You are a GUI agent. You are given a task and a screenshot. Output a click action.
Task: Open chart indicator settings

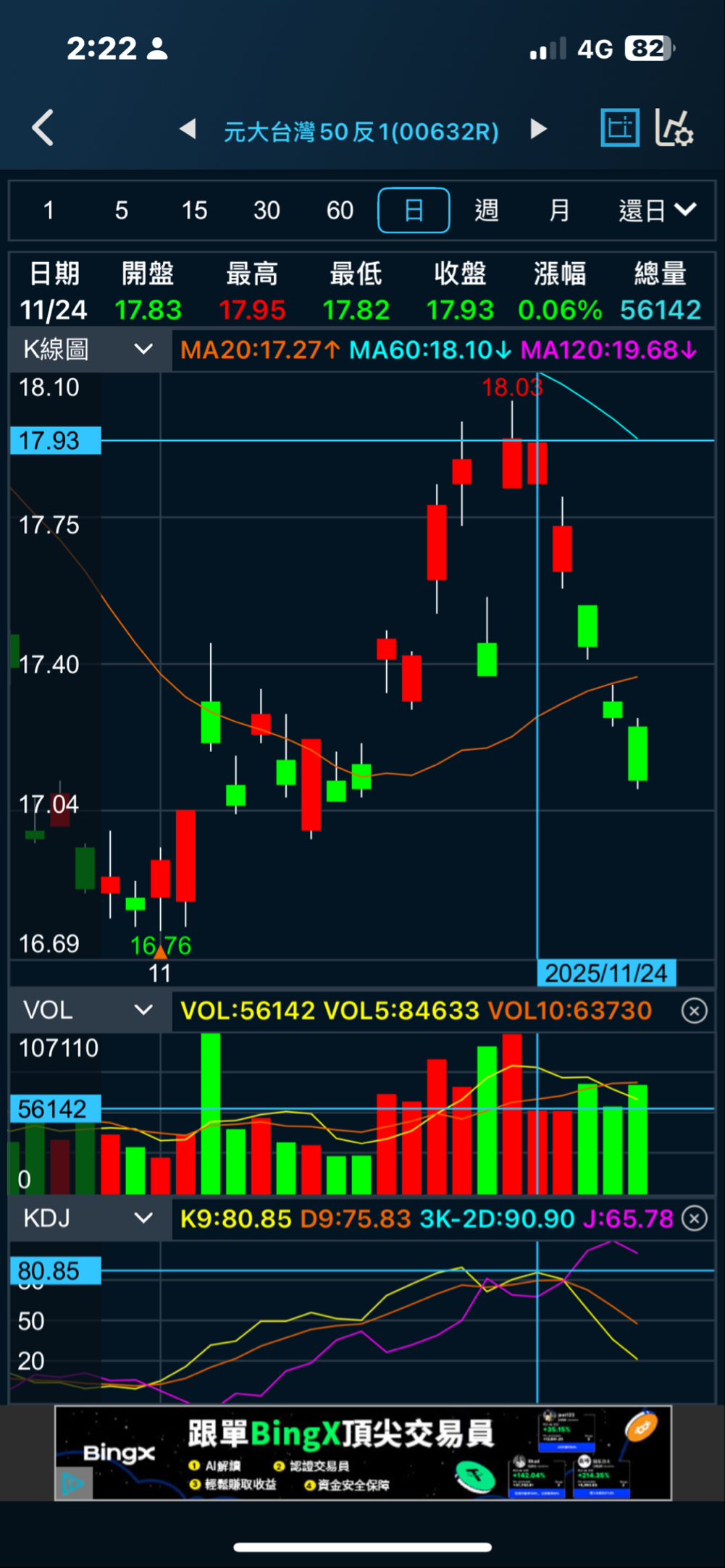click(674, 128)
